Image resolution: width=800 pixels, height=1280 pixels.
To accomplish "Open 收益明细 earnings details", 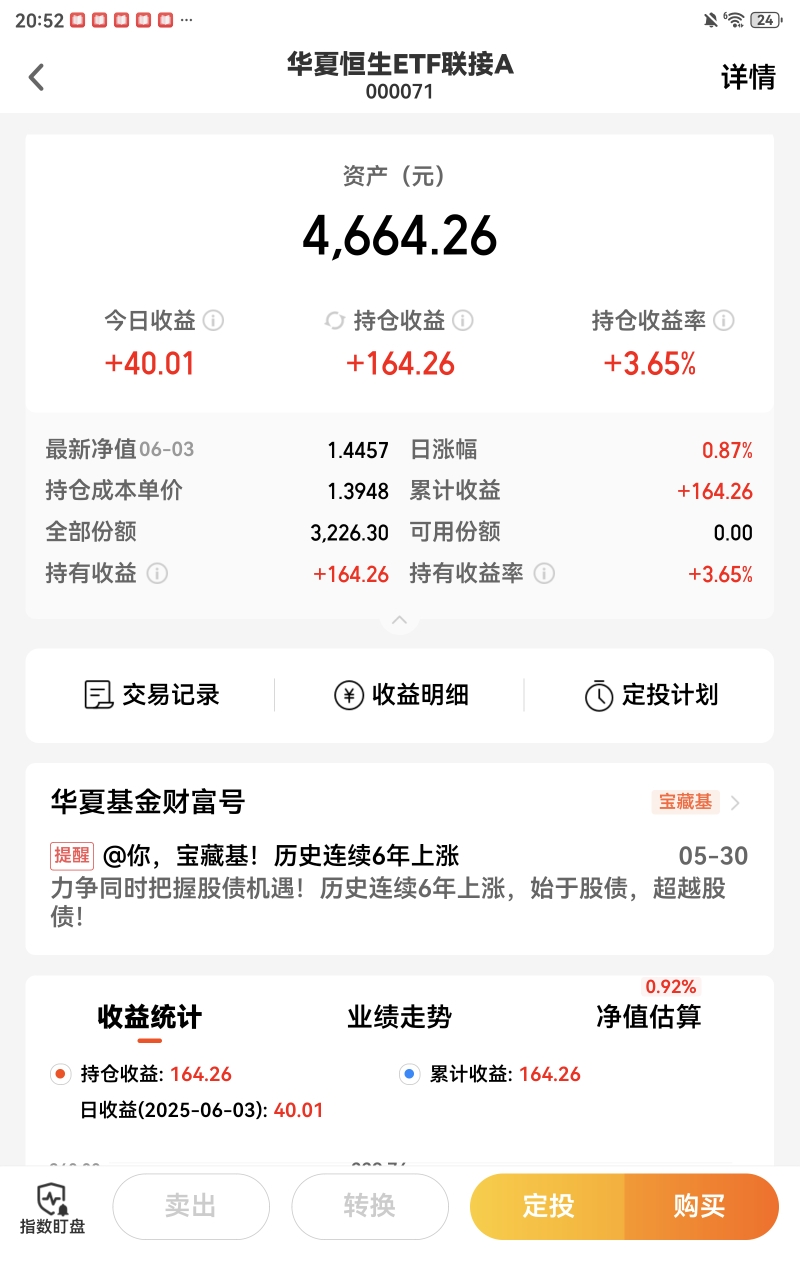I will 400,695.
